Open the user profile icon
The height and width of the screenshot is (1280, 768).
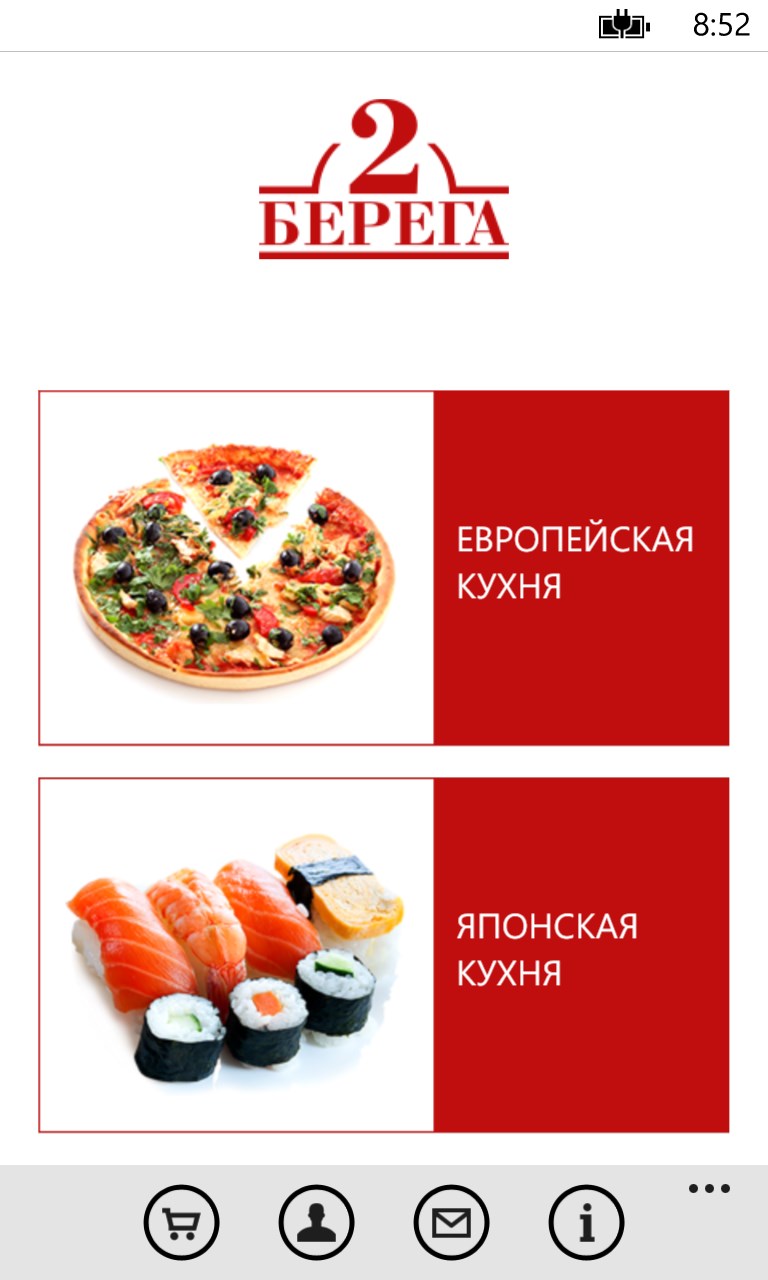pos(316,1222)
